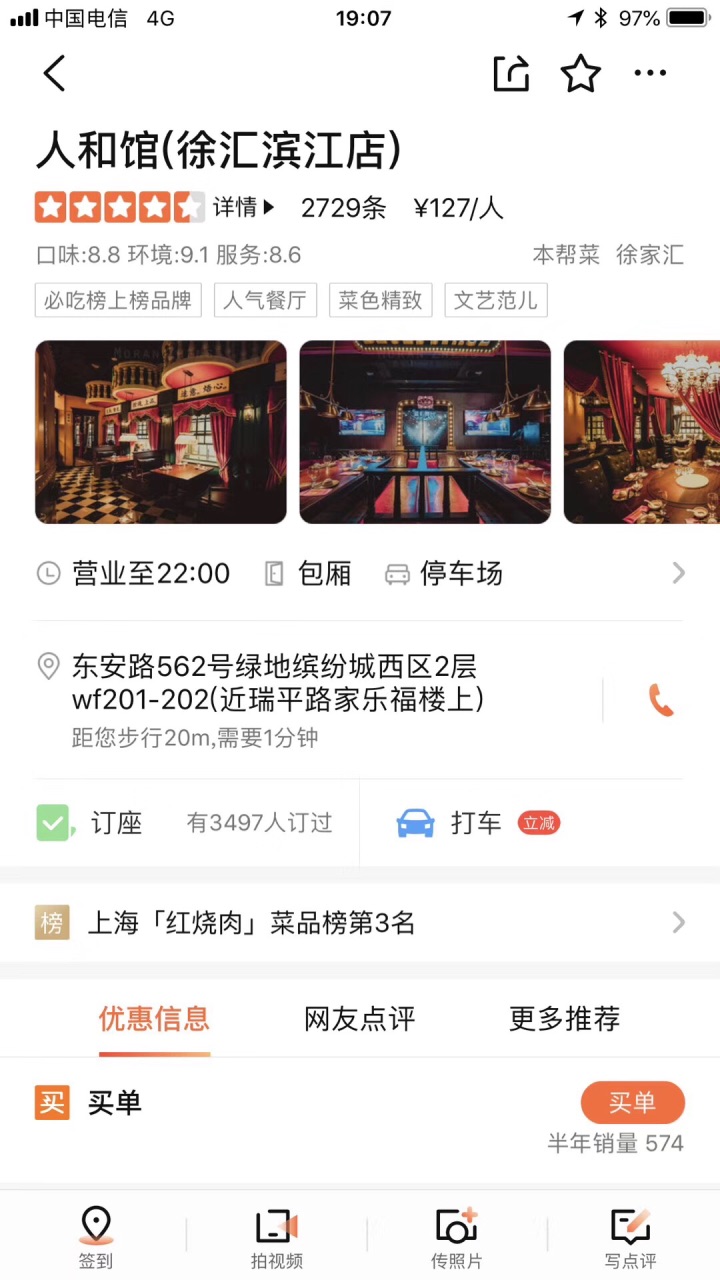Image resolution: width=720 pixels, height=1280 pixels.
Task: Open the first restaurant interior photo
Action: pyautogui.click(x=161, y=432)
